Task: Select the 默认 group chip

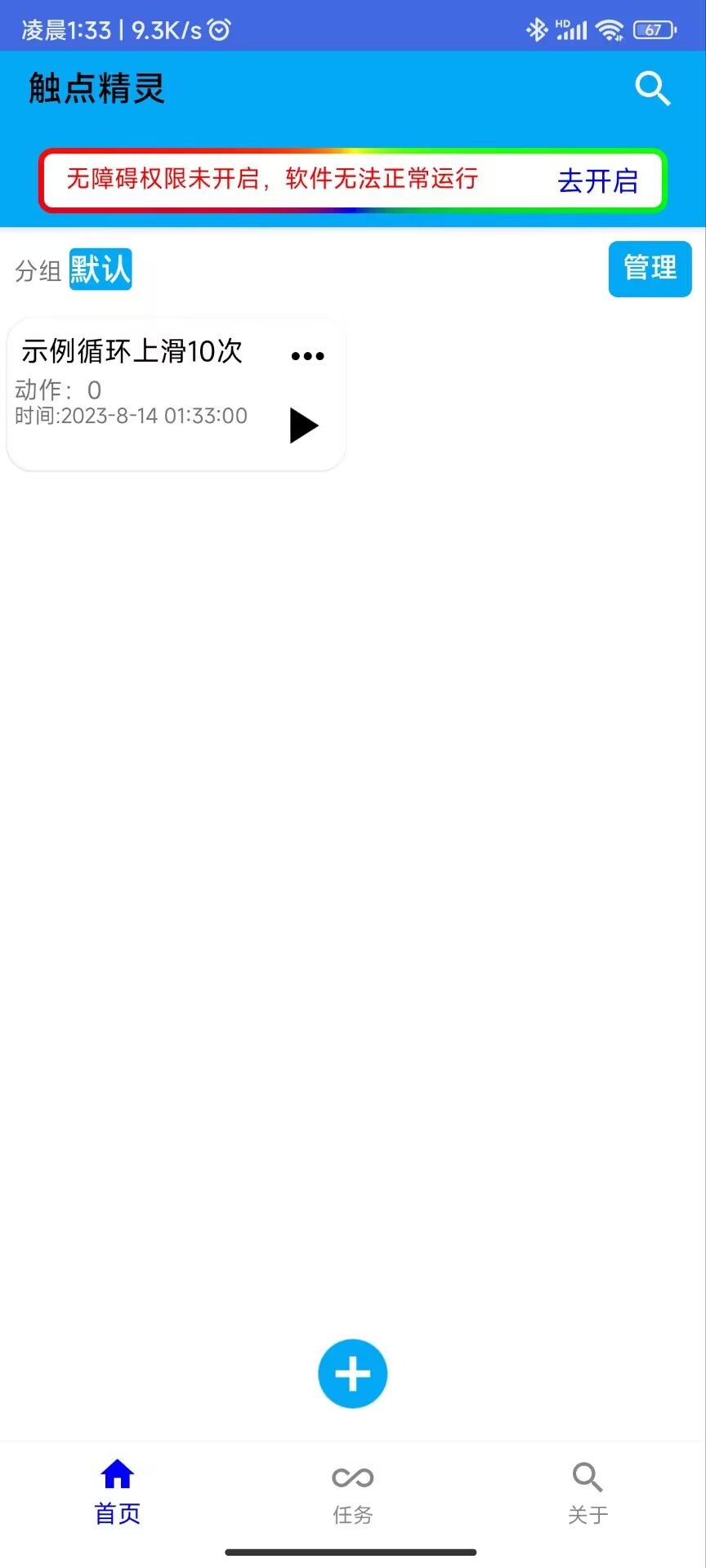Action: point(101,269)
